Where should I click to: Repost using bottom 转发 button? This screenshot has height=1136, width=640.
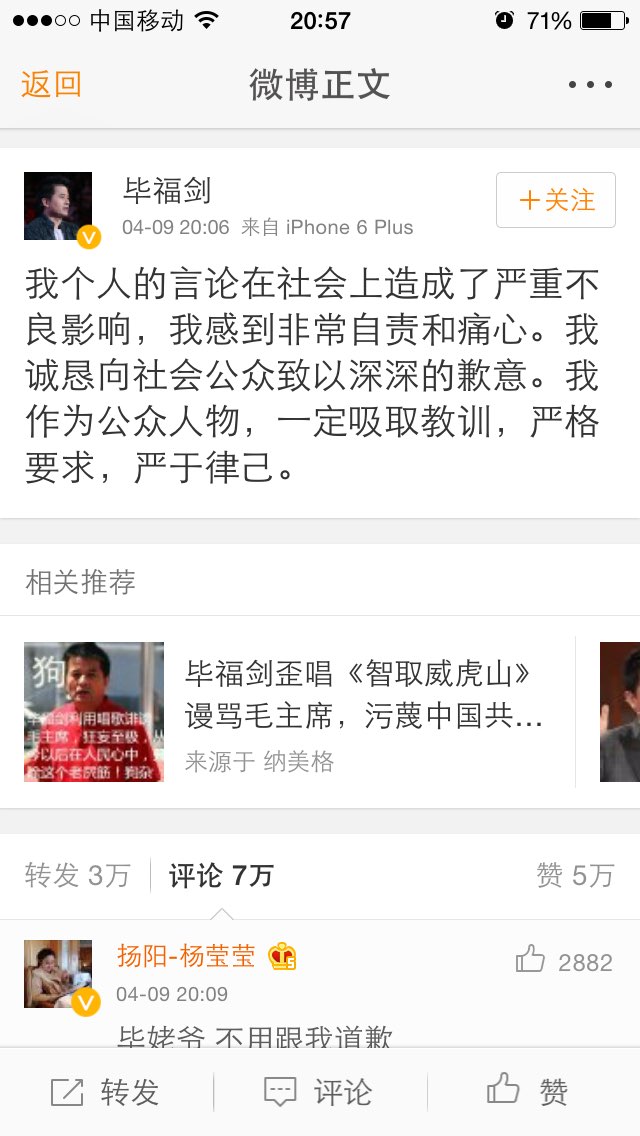tap(106, 1092)
